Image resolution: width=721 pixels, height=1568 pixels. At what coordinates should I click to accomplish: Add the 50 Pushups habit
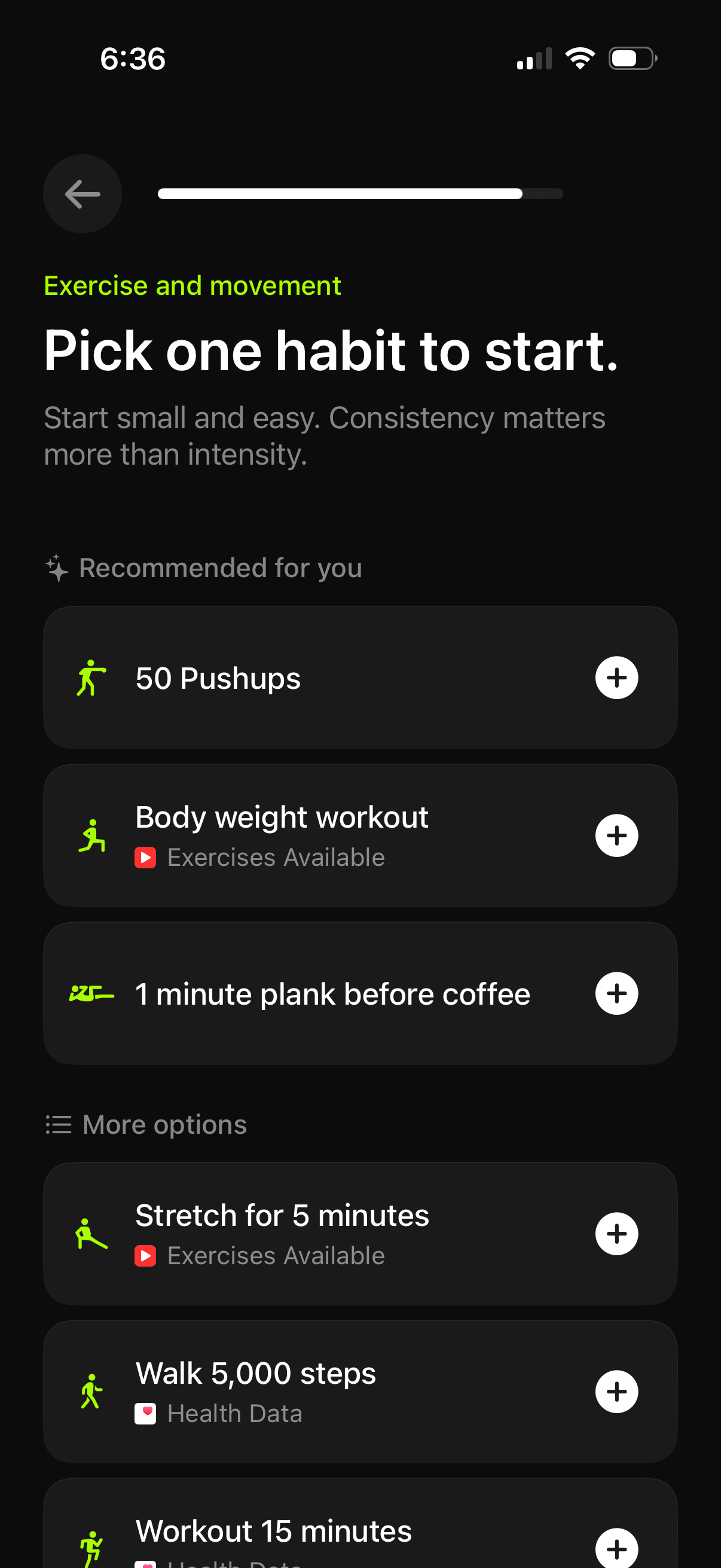(x=616, y=678)
